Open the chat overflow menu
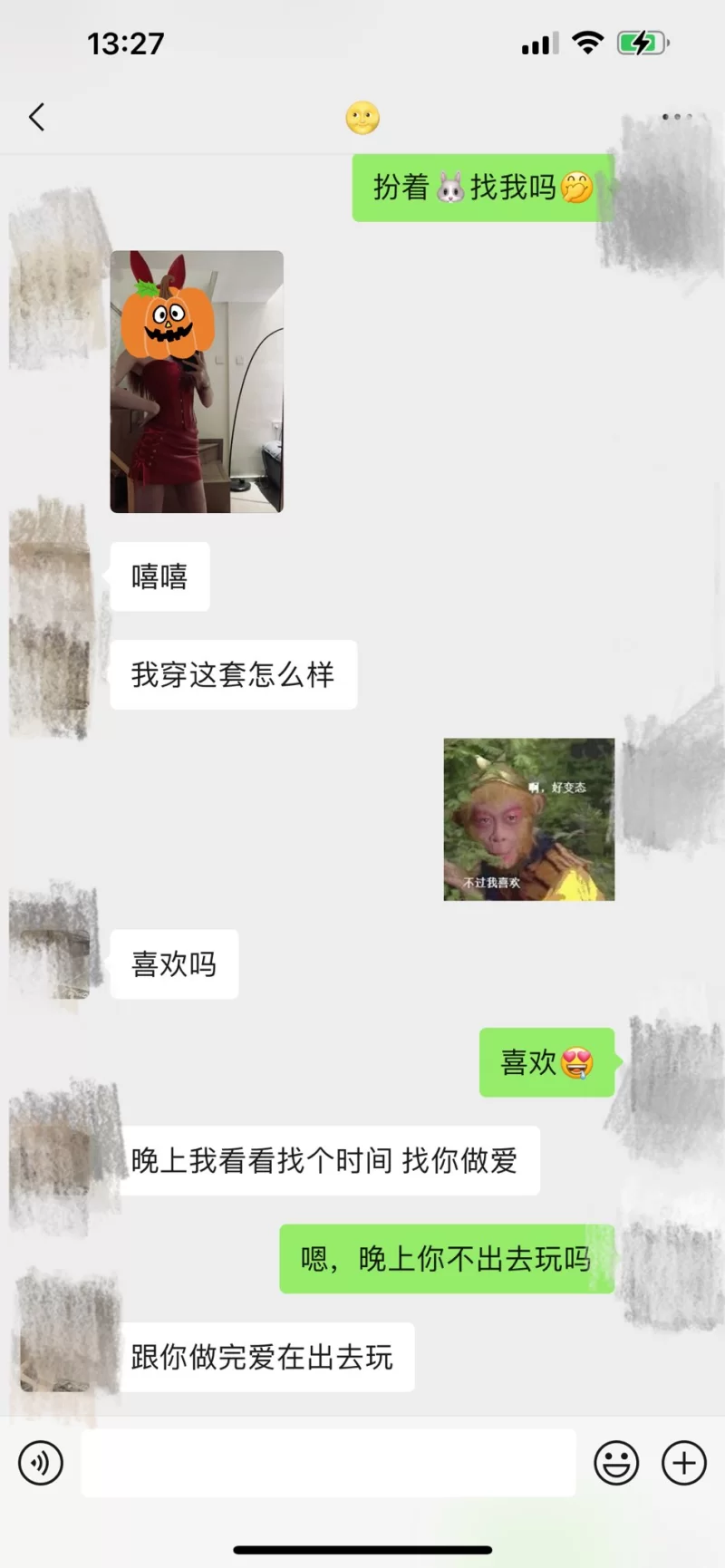The width and height of the screenshot is (725, 1568). pos(677,117)
